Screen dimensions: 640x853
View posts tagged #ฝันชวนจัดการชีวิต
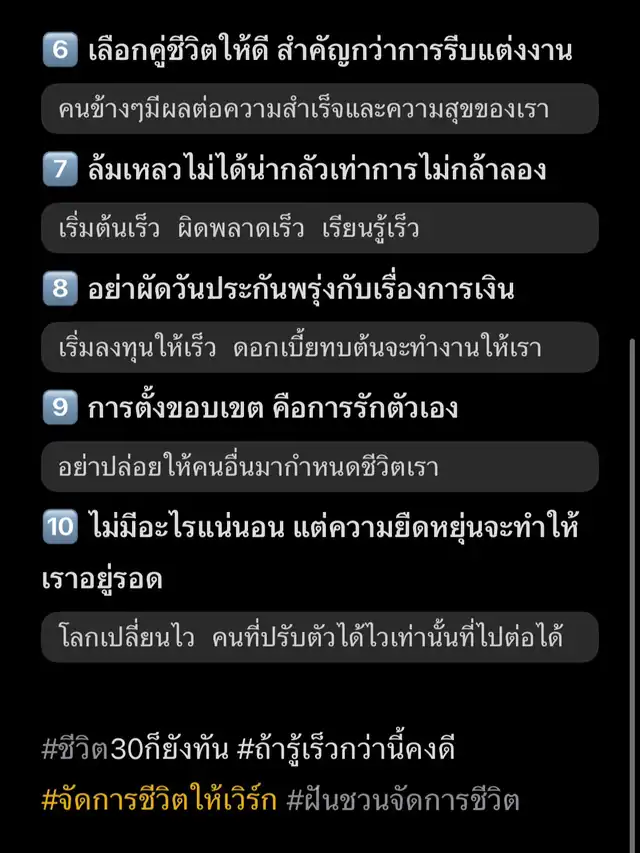click(403, 801)
